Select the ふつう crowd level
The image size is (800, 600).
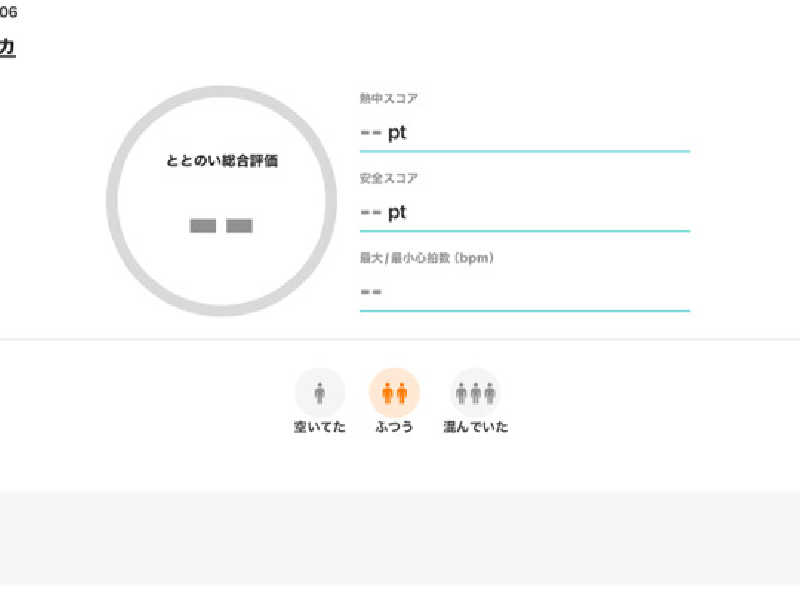(x=394, y=393)
